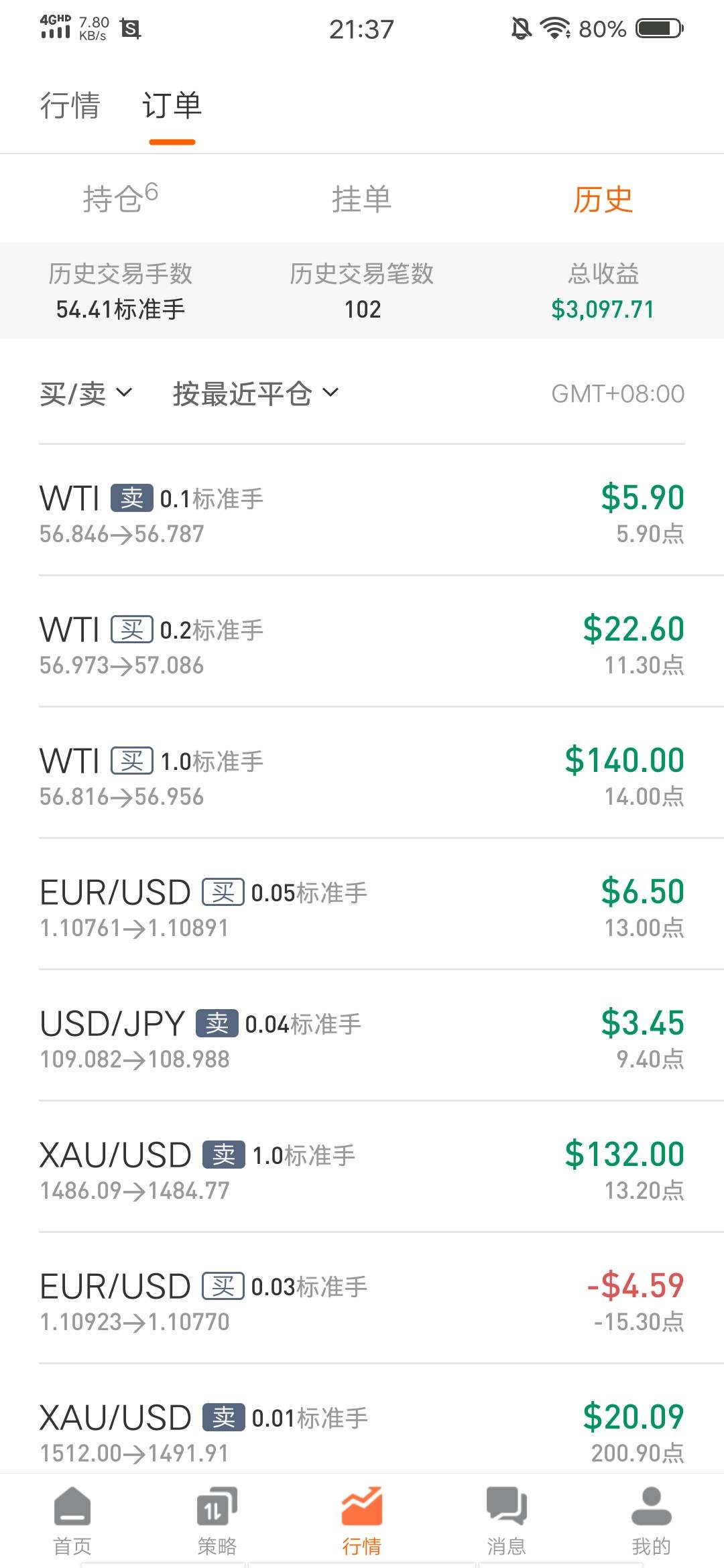This screenshot has width=724, height=1568.
Task: Select the 历史 history tab
Action: (603, 199)
